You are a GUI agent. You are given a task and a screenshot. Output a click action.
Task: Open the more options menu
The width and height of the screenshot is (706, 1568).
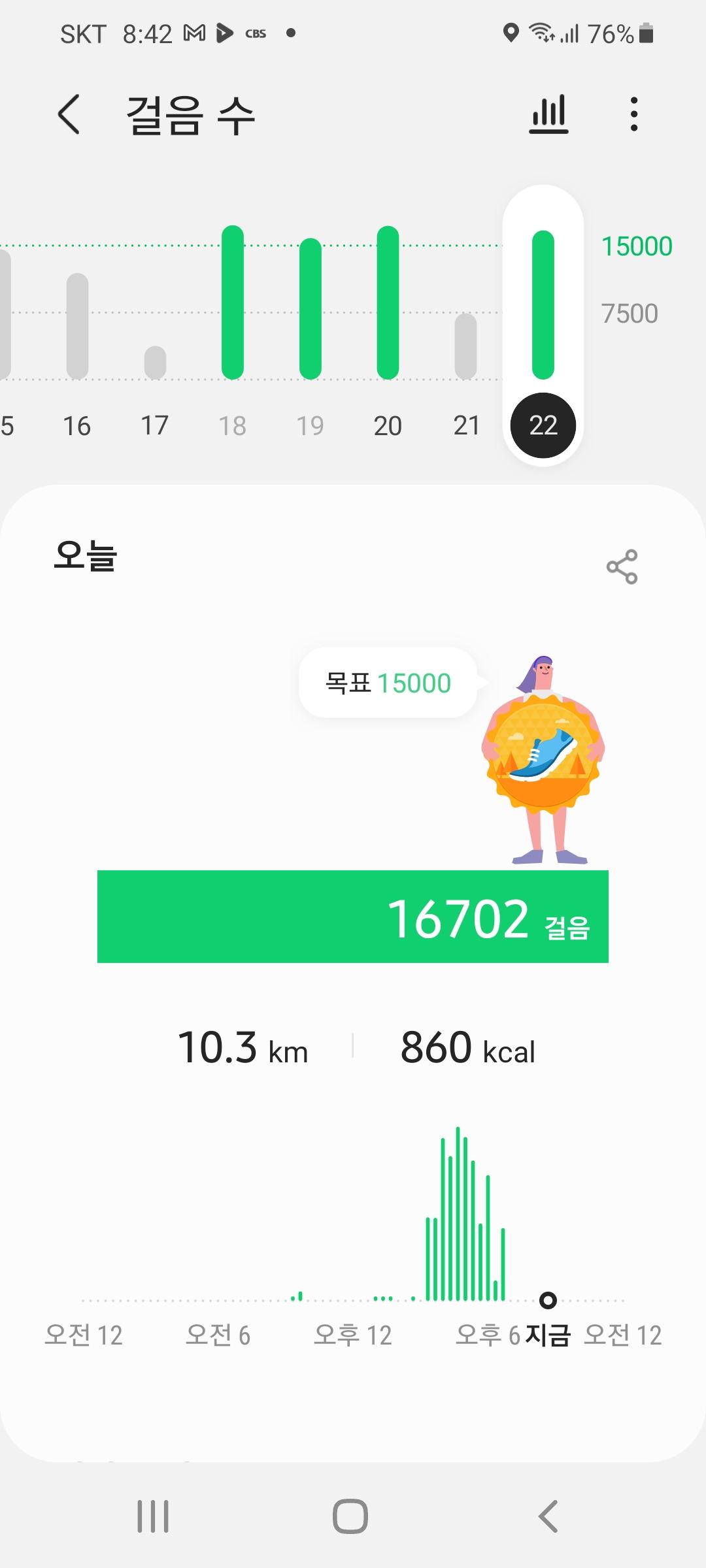[633, 114]
